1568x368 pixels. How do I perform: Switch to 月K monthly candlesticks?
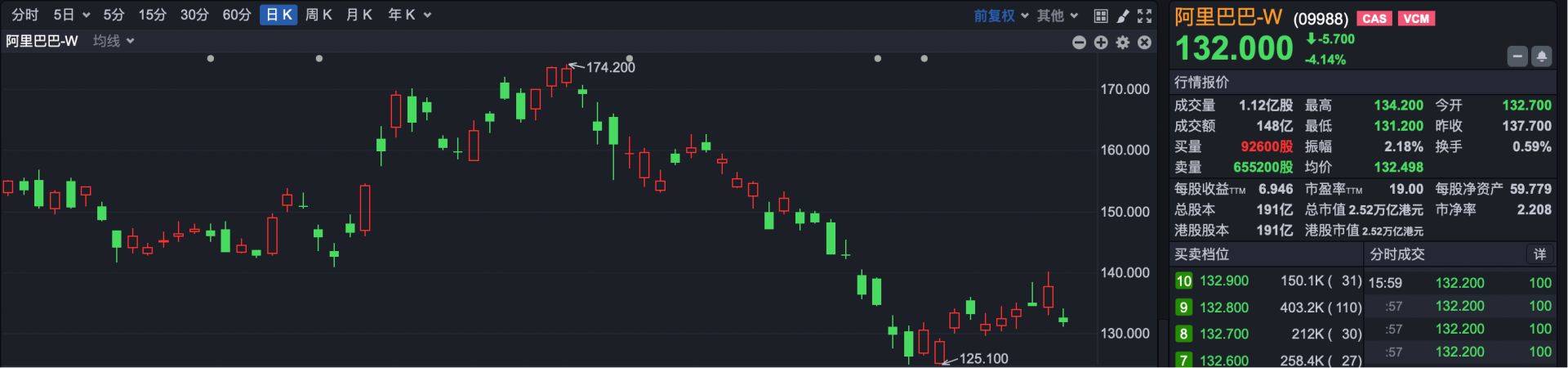click(359, 15)
